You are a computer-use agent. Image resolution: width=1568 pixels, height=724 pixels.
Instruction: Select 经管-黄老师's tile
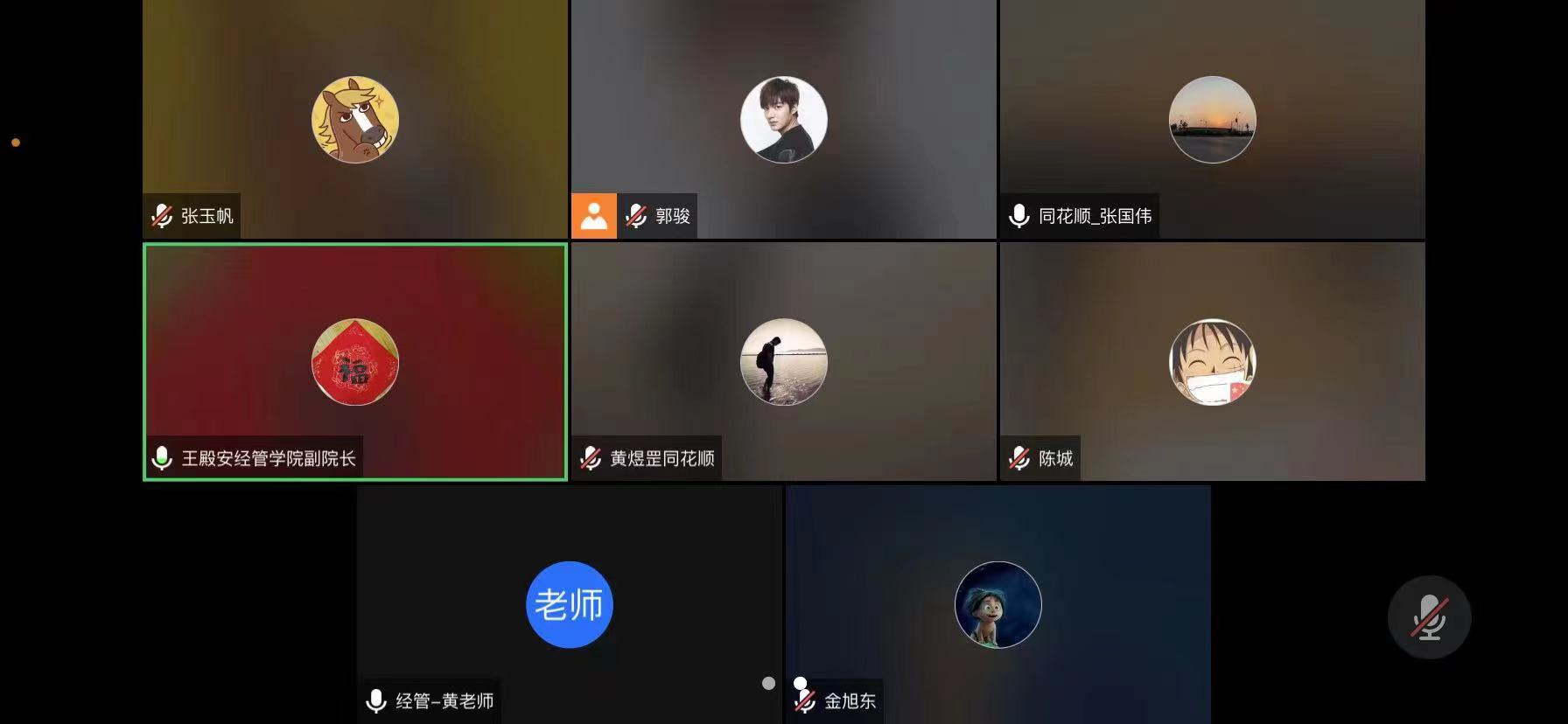click(569, 603)
